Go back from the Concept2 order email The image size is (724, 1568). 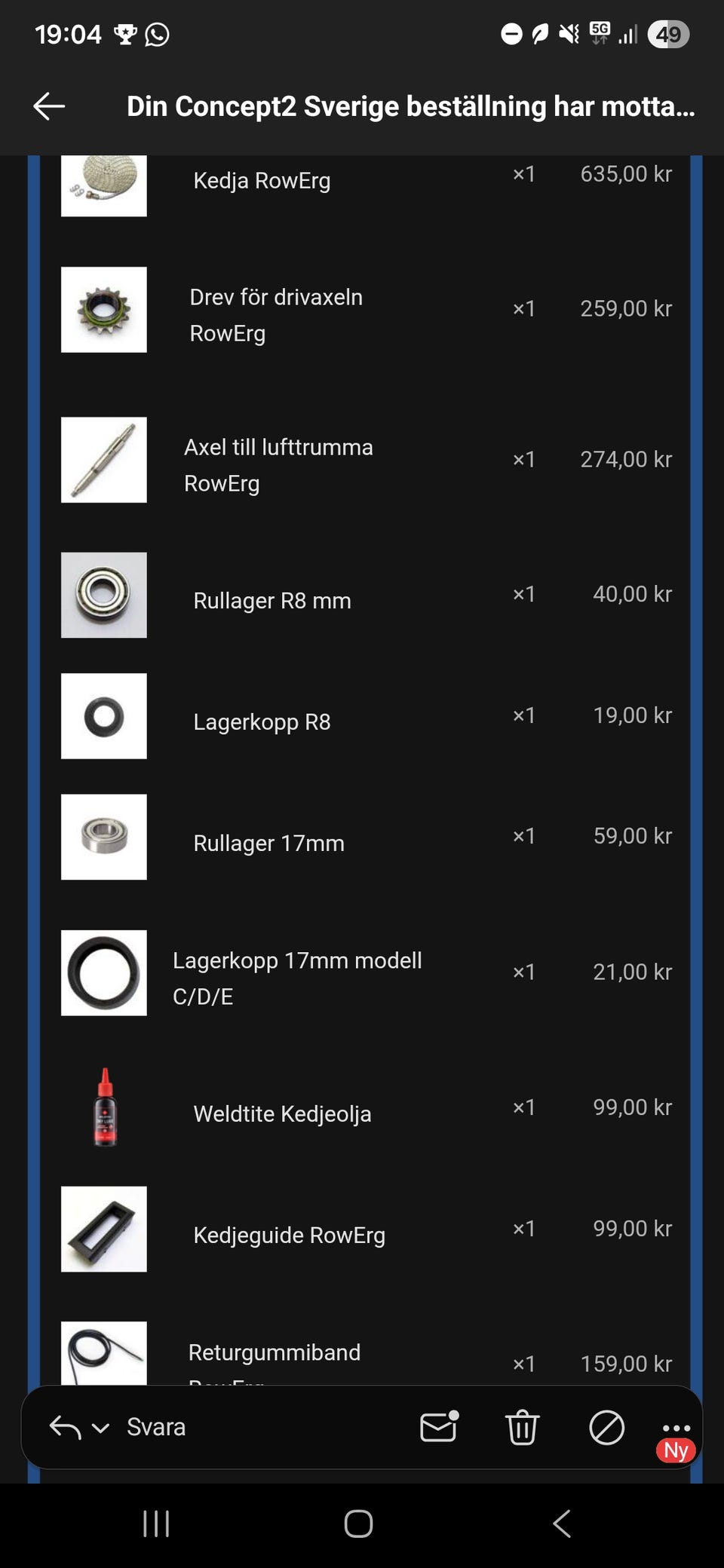(x=49, y=106)
